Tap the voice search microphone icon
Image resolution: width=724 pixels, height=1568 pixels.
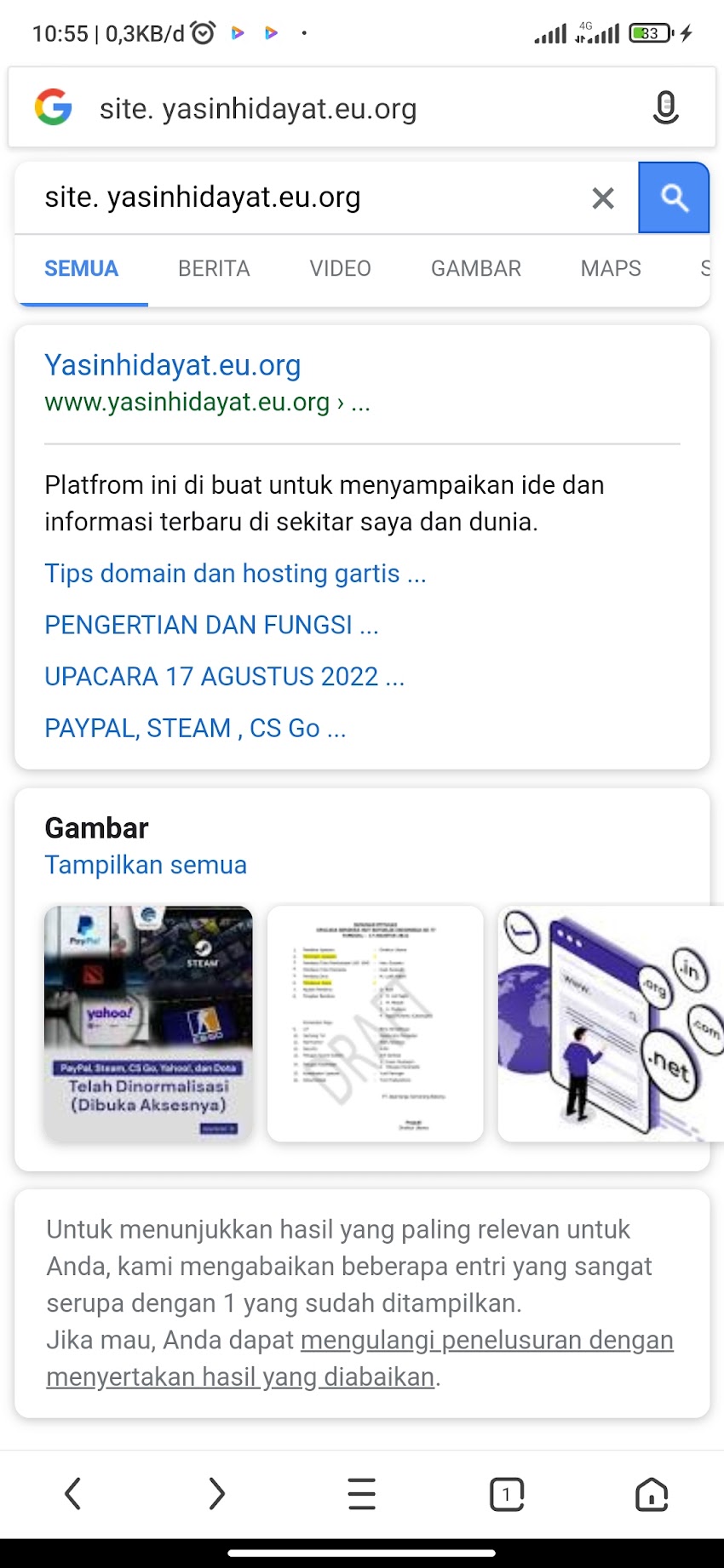(665, 108)
